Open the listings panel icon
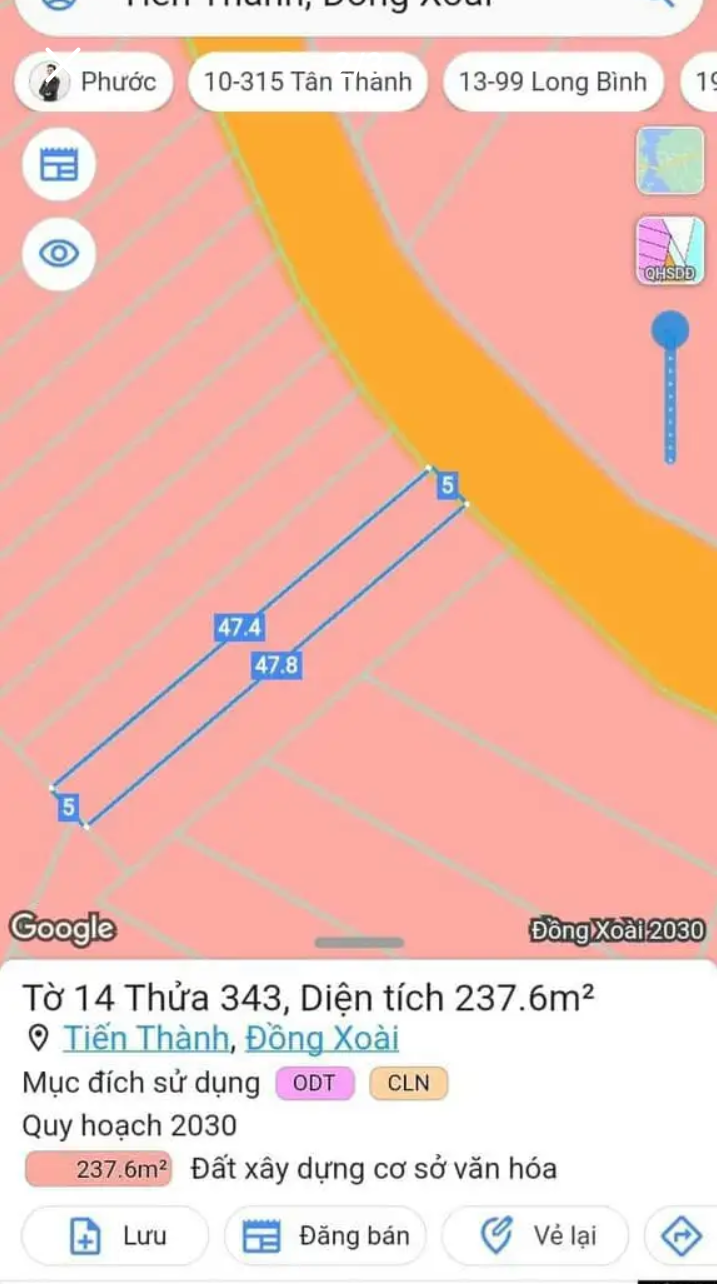This screenshot has width=717, height=1284. coord(59,165)
